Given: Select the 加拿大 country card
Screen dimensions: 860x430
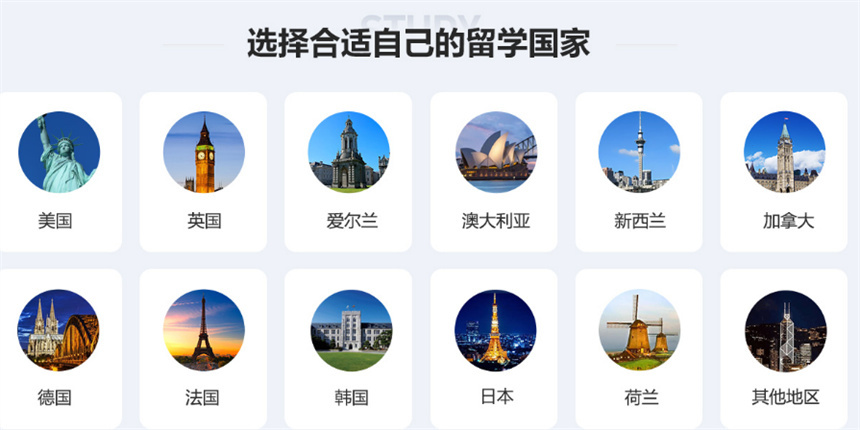Looking at the screenshot, I should (785, 172).
